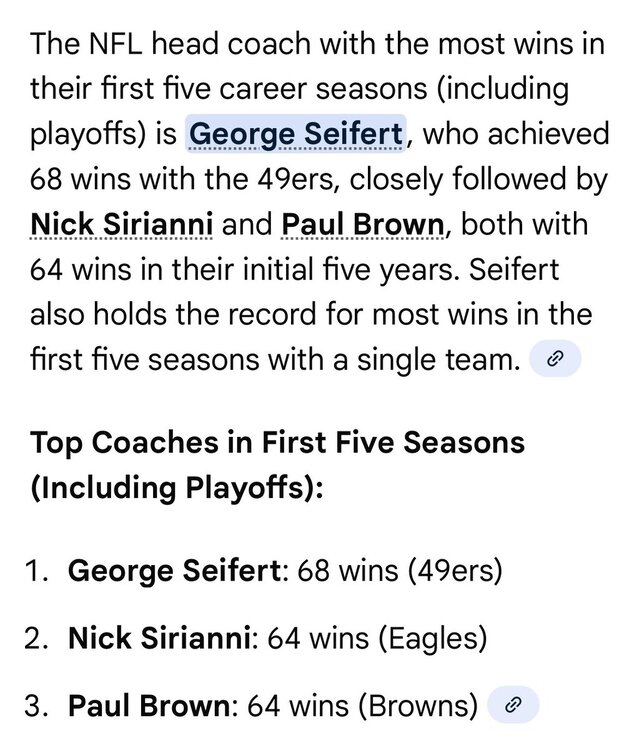642x750 pixels.
Task: Follow the Paul Brown underlined link
Action: click(x=364, y=224)
